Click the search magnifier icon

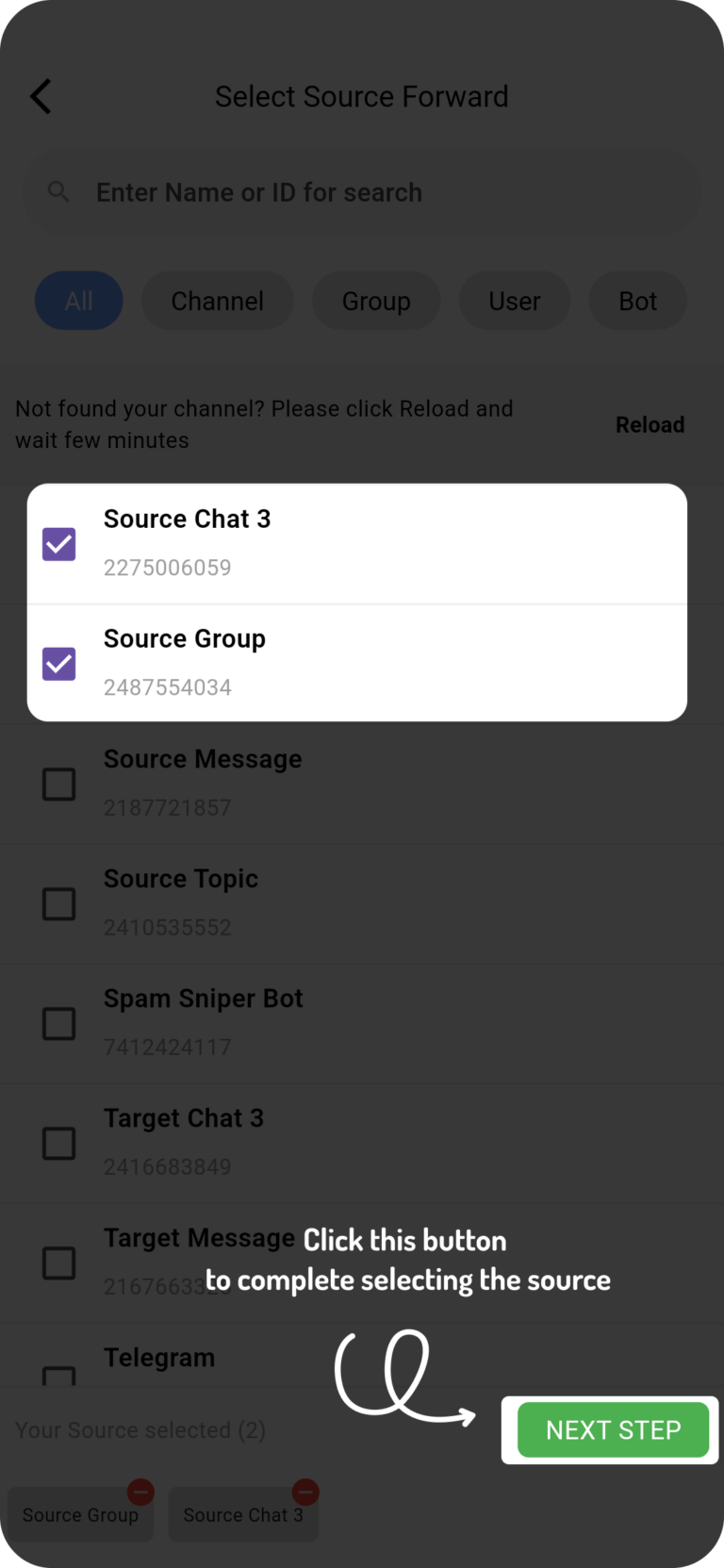[58, 191]
